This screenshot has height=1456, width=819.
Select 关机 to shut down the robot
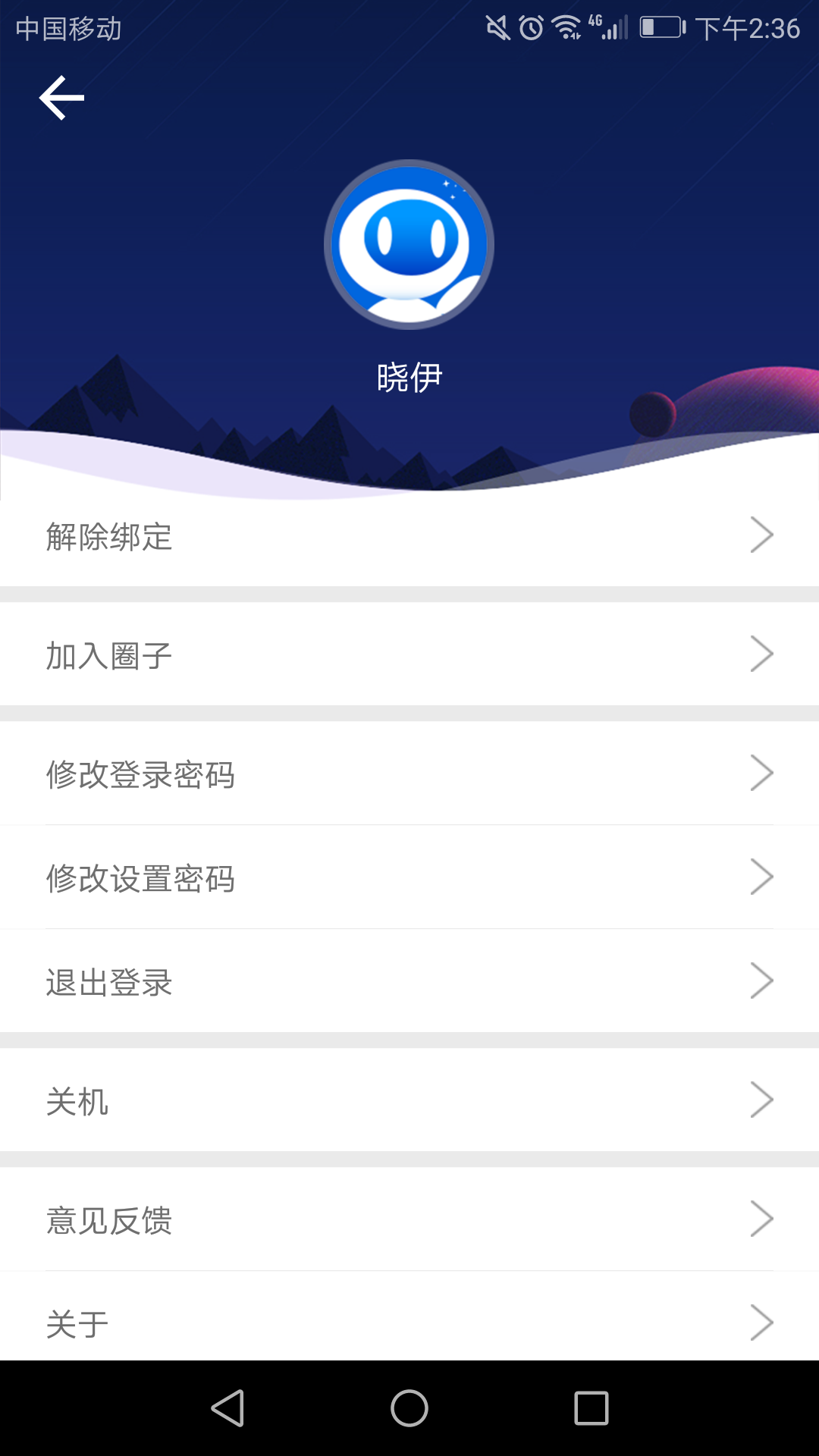(409, 1100)
